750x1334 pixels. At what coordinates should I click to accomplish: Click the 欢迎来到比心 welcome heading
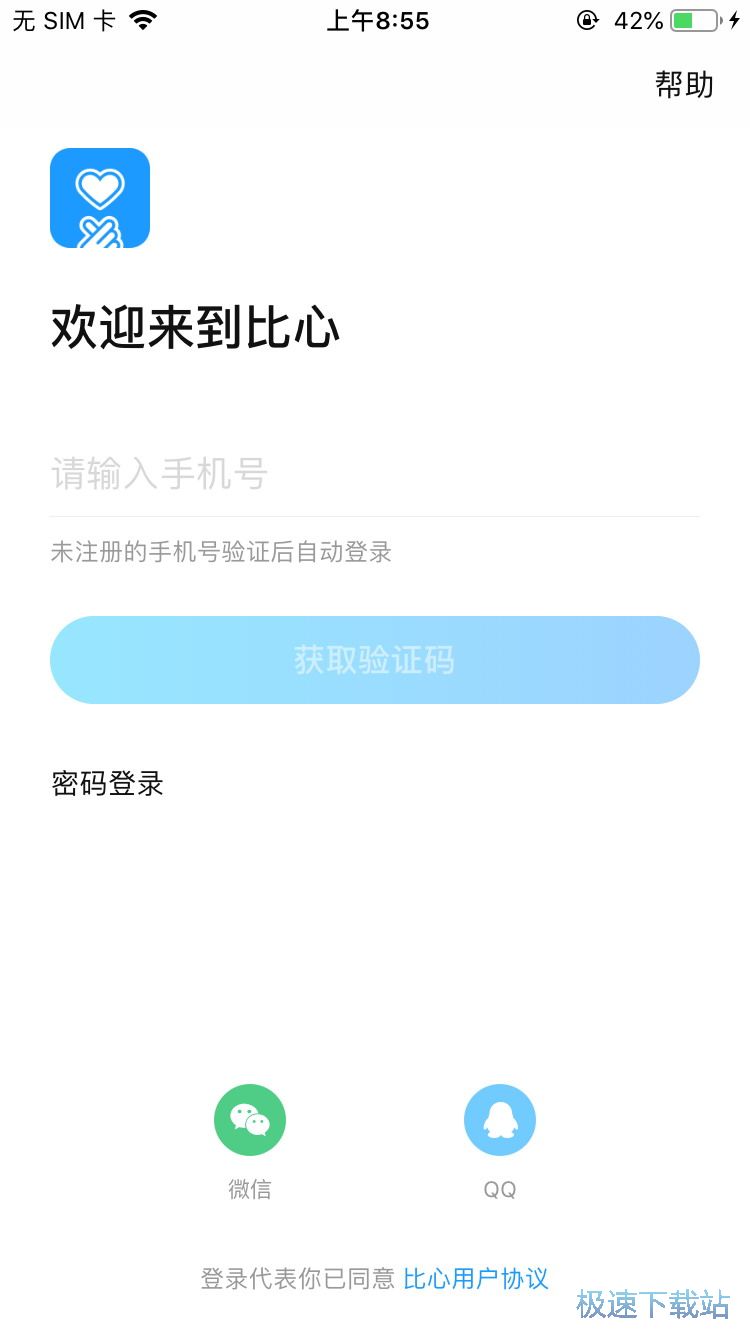tap(196, 327)
